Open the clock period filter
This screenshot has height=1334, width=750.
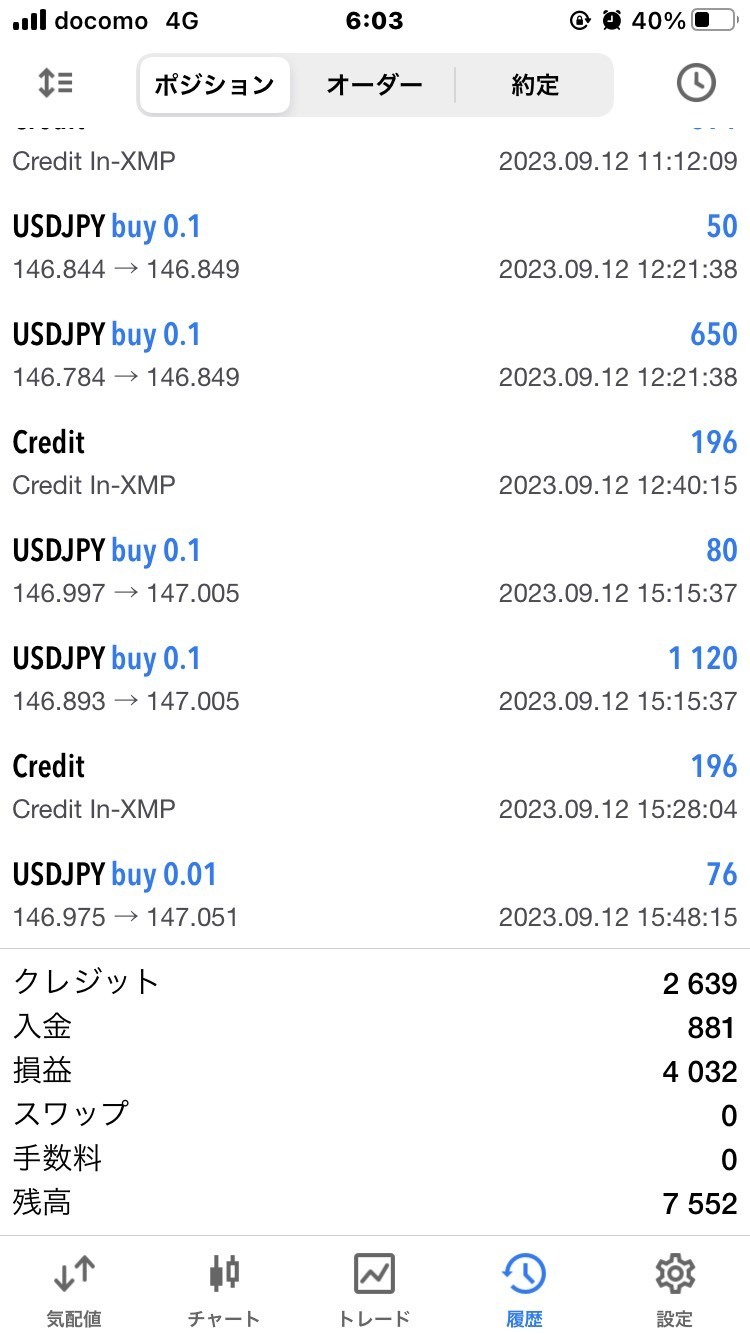696,84
